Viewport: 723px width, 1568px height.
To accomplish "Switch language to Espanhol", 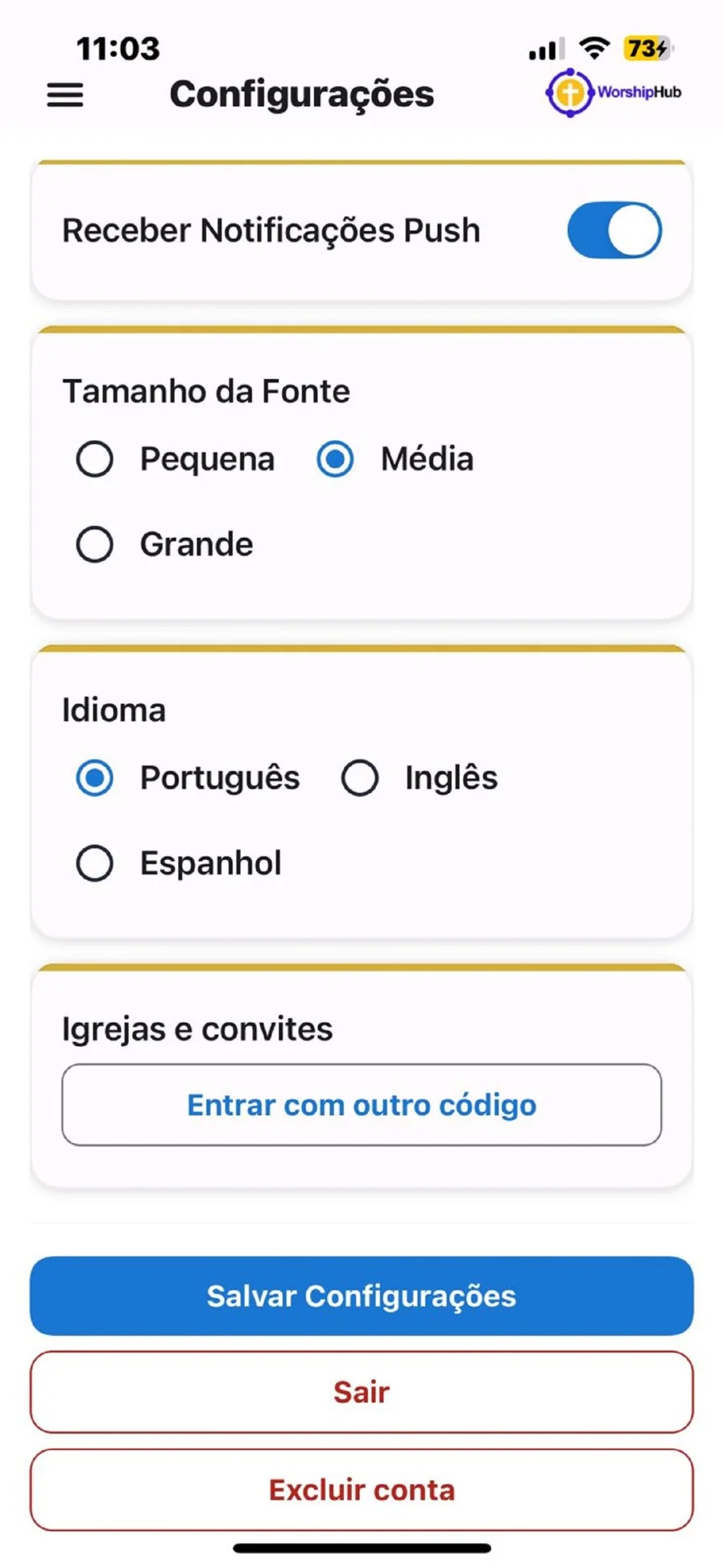I will (95, 862).
